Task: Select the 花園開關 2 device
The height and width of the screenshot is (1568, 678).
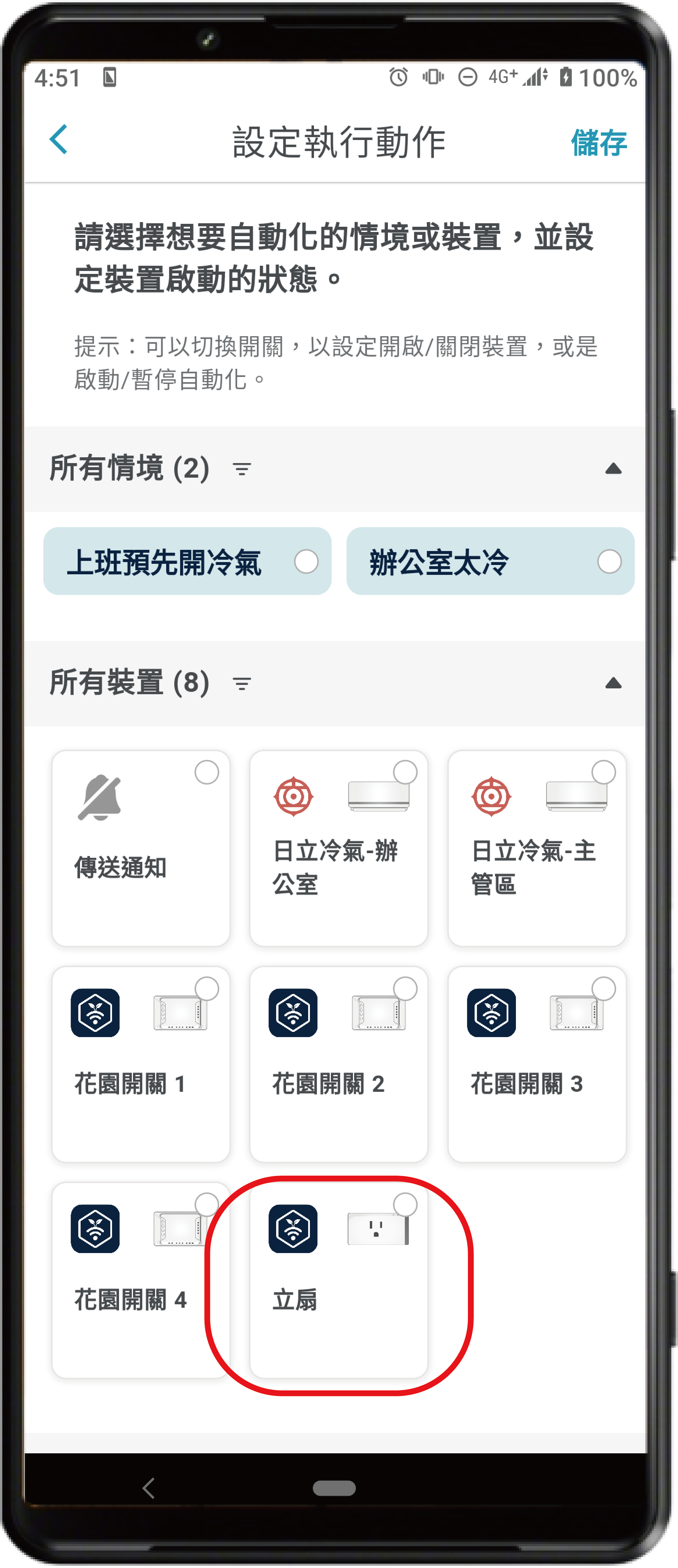Action: pos(338,1064)
